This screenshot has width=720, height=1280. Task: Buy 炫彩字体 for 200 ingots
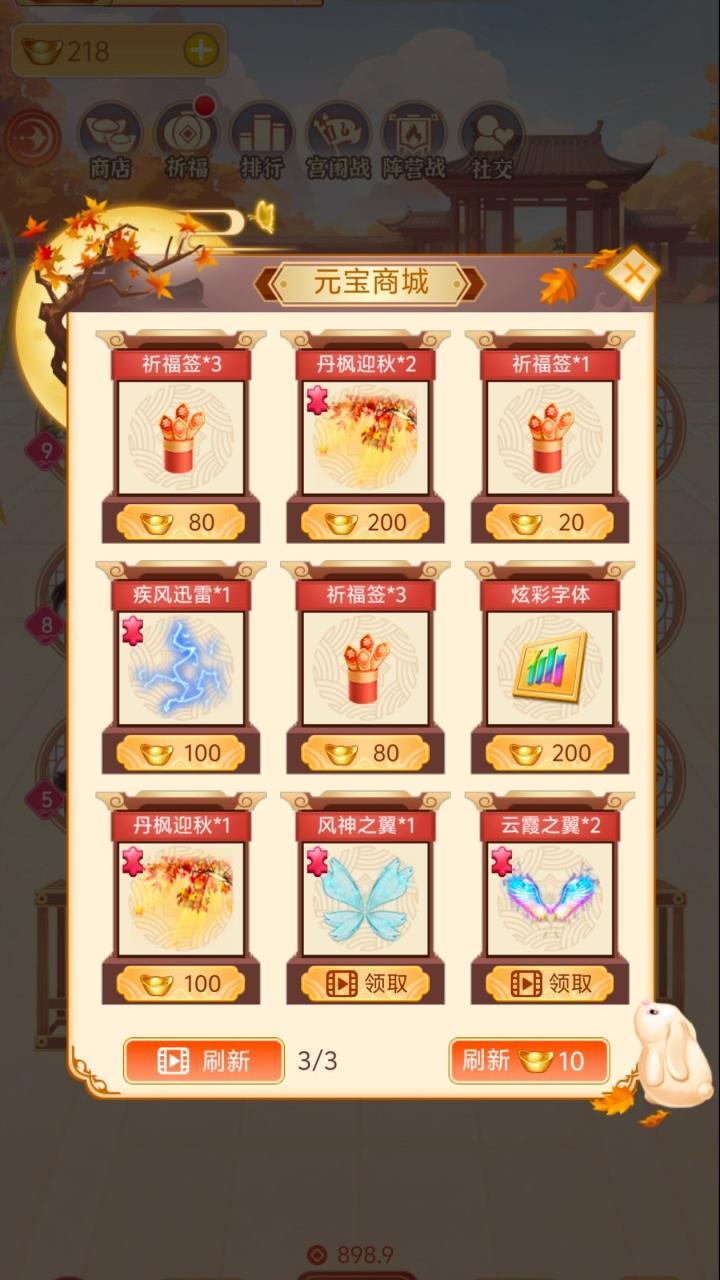pyautogui.click(x=549, y=753)
